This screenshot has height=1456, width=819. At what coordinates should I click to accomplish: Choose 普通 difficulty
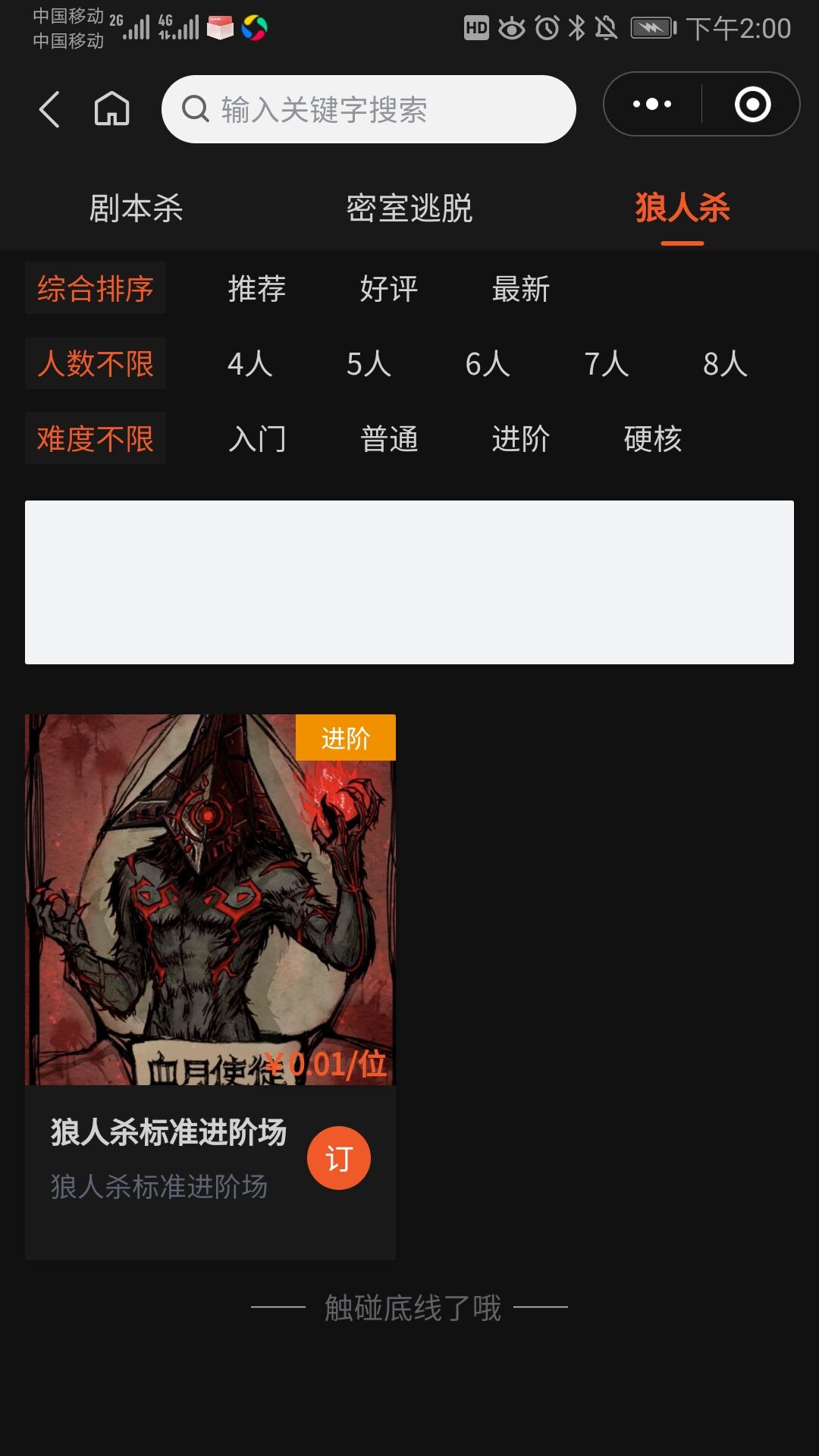pos(389,438)
